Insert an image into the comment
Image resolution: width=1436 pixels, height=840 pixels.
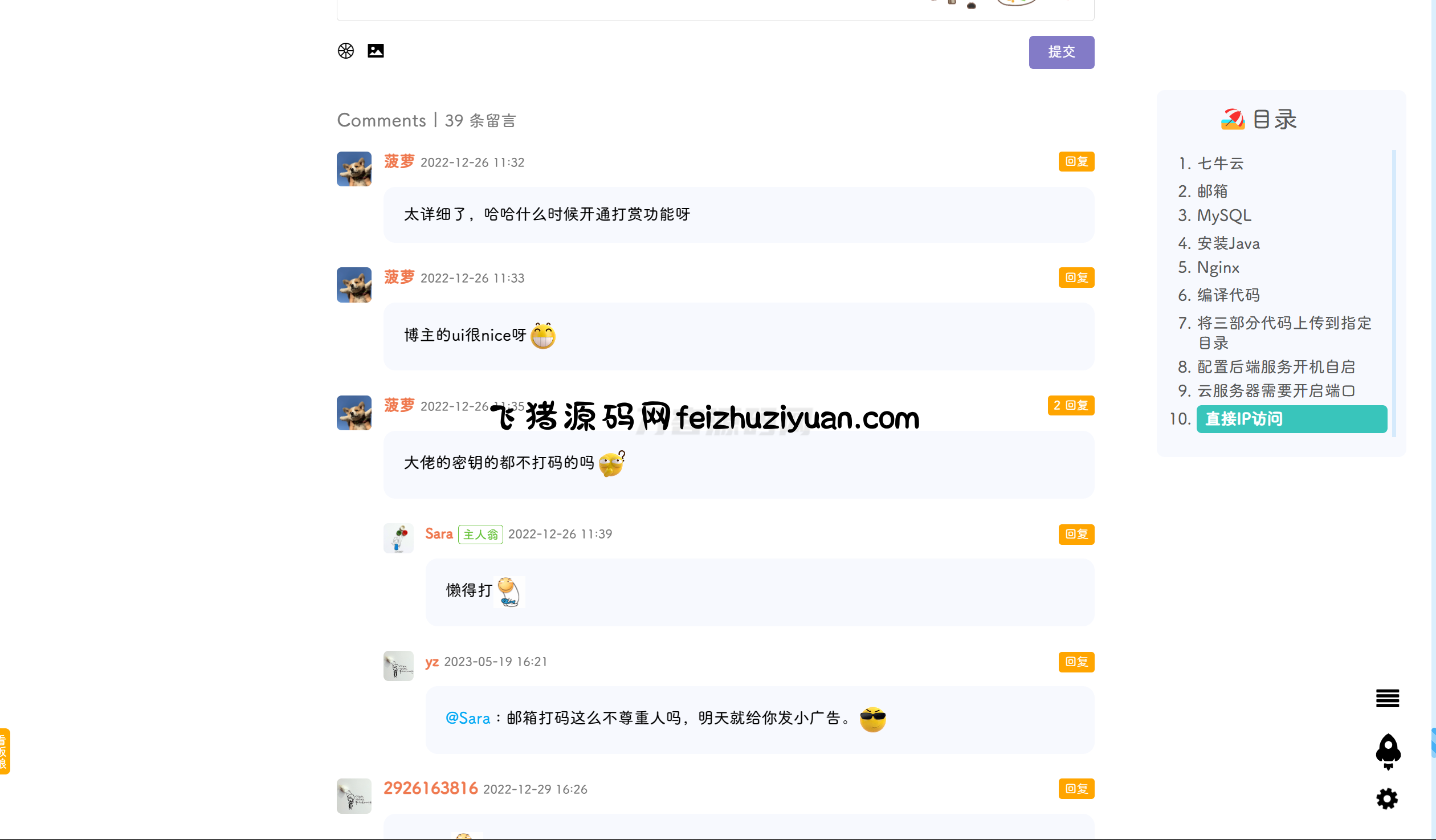(x=376, y=51)
